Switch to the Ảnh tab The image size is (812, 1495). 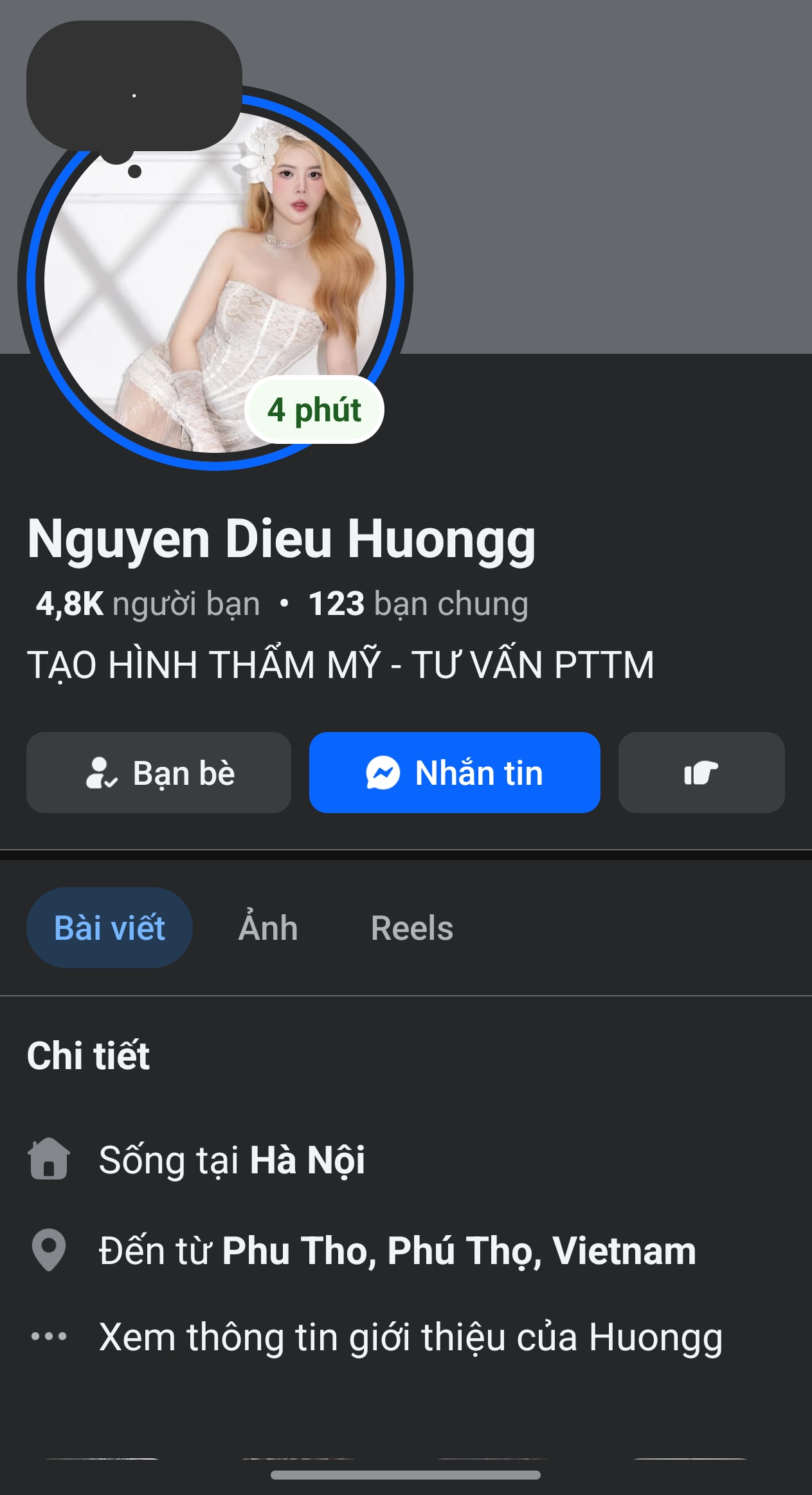pos(268,928)
